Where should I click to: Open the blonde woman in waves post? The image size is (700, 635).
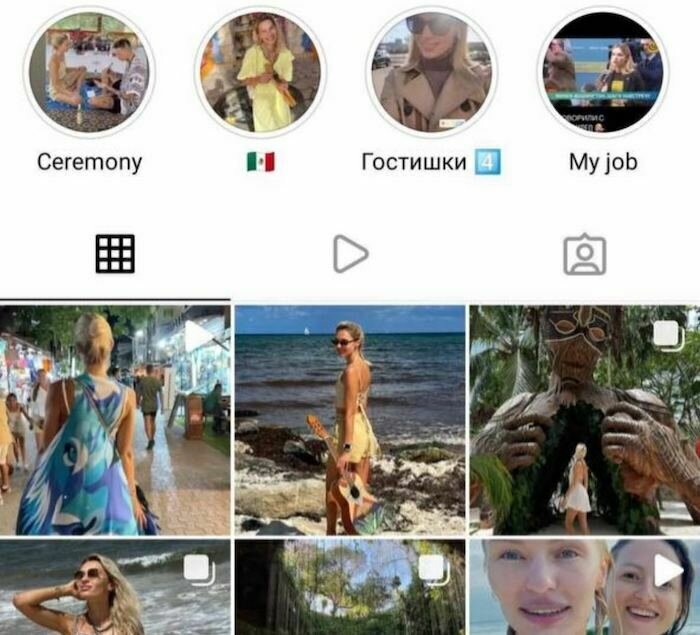tap(115, 590)
